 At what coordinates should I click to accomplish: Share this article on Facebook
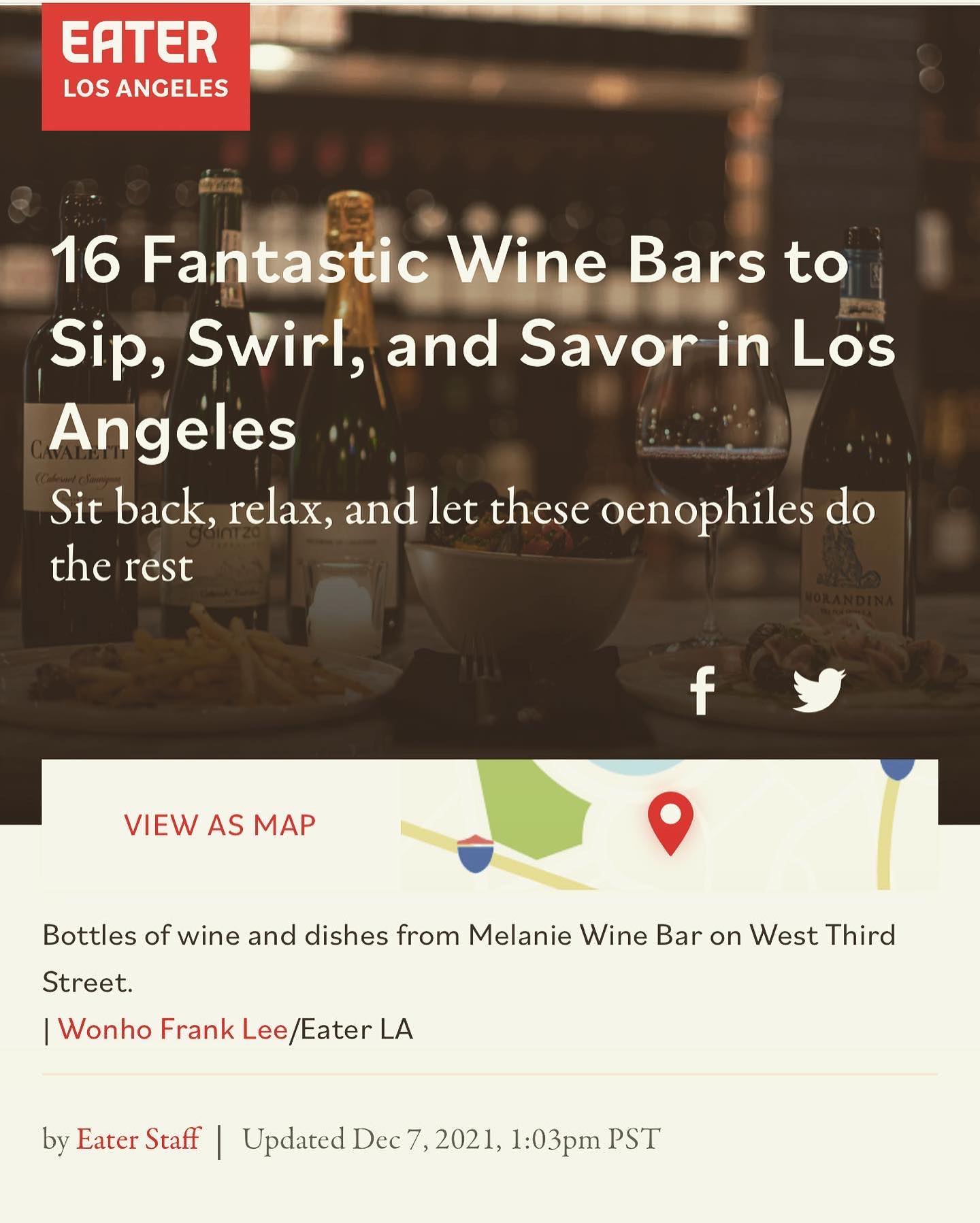coord(703,690)
